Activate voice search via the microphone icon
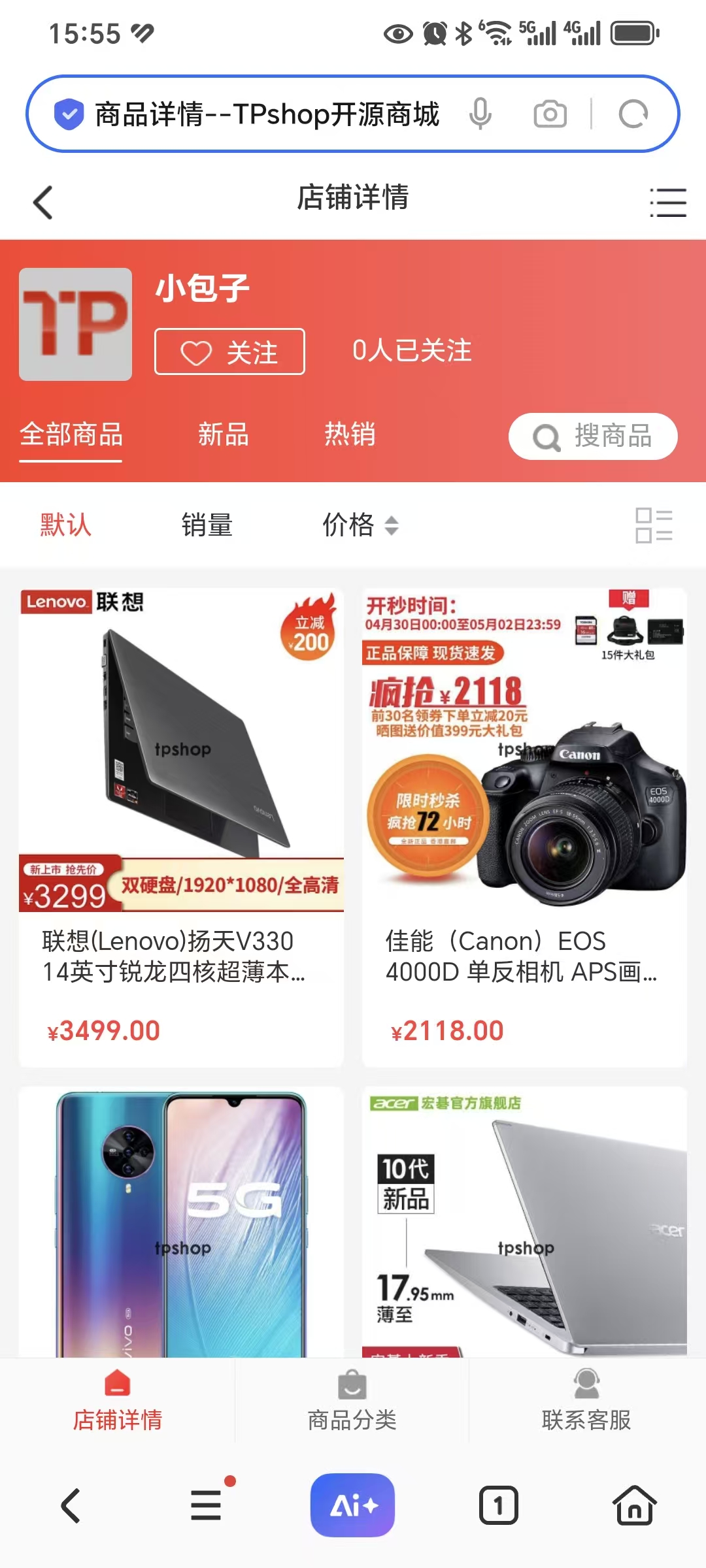The width and height of the screenshot is (706, 1568). point(482,112)
